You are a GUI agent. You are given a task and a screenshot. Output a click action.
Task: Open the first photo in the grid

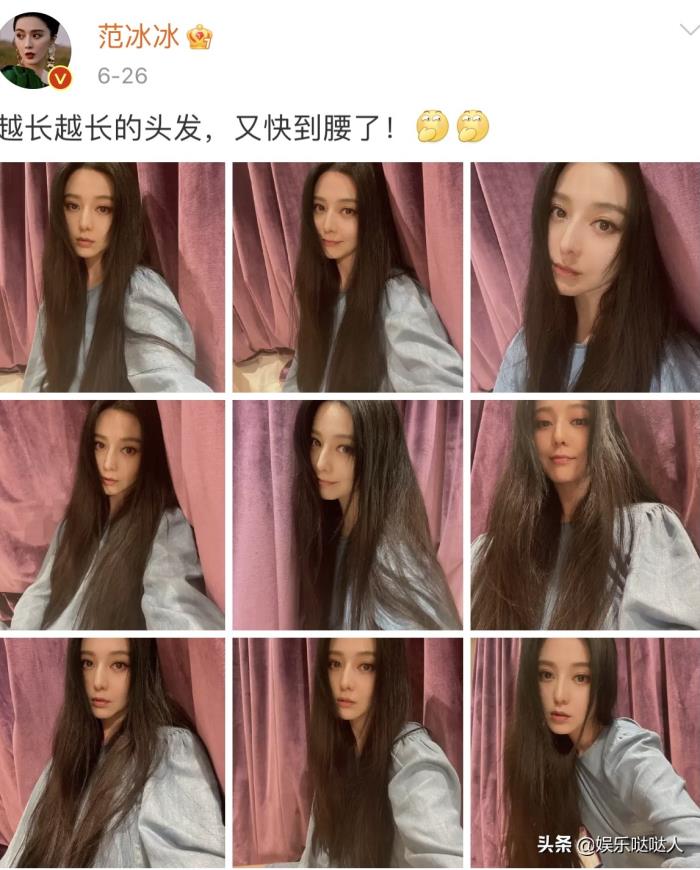click(x=112, y=277)
